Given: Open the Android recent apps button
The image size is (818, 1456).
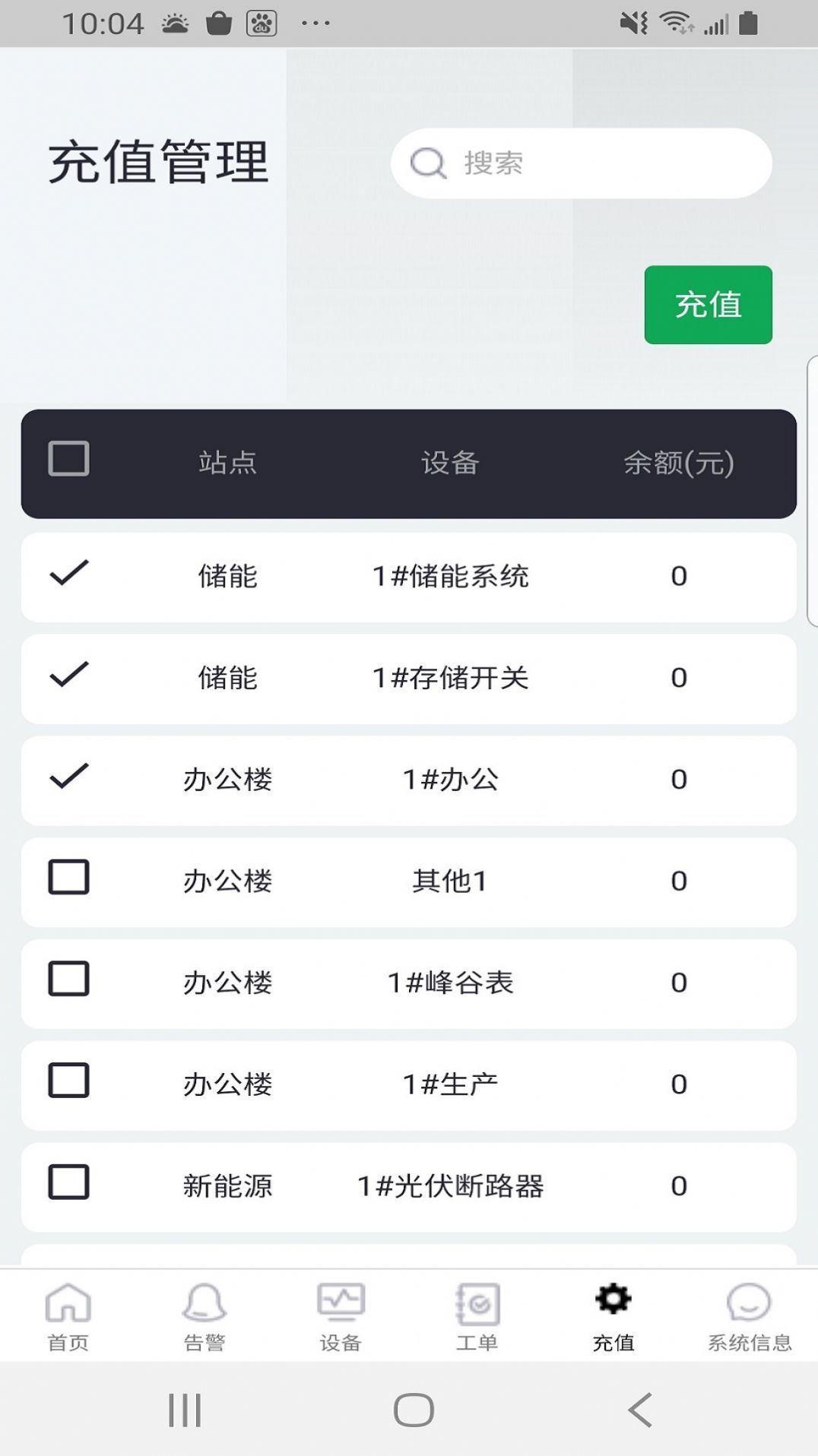Looking at the screenshot, I should pyautogui.click(x=182, y=1410).
